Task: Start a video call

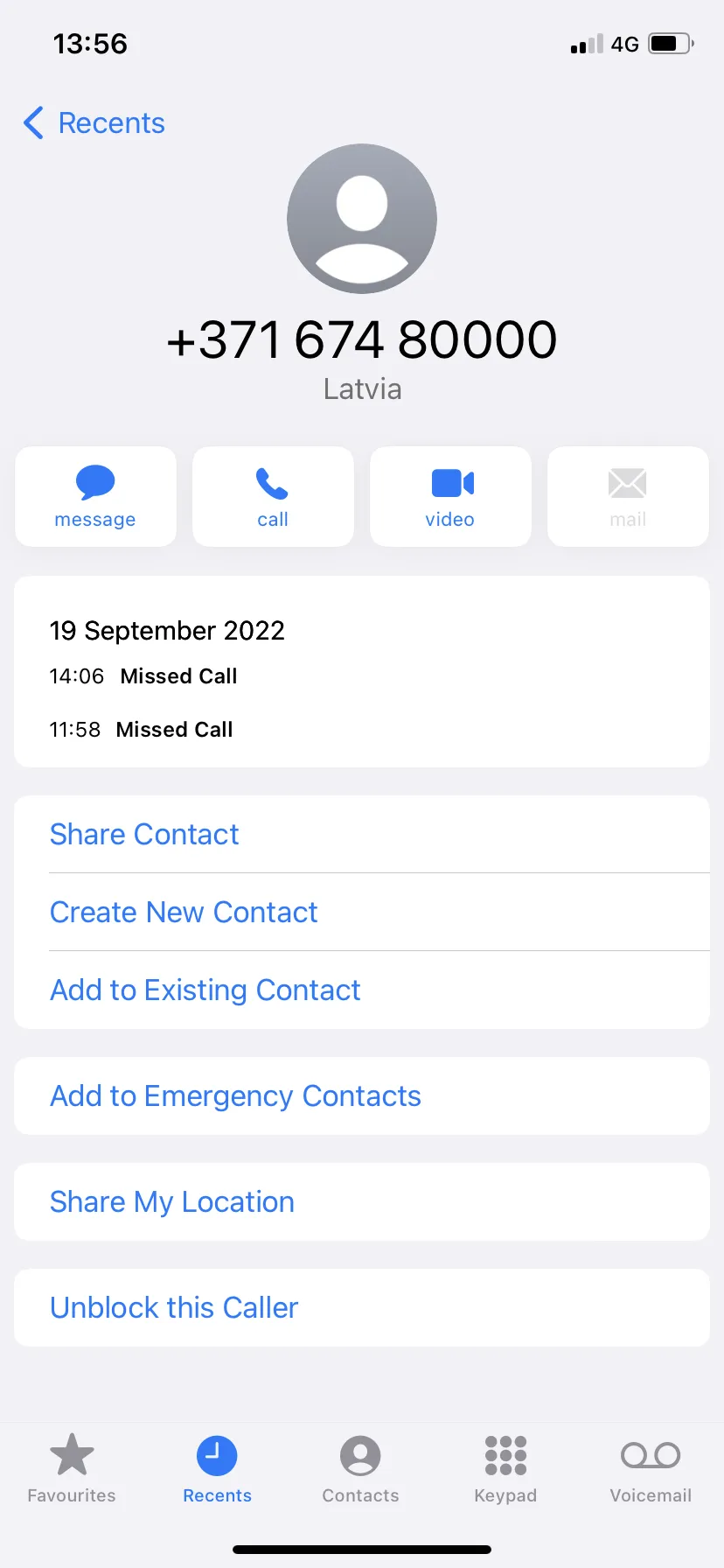Action: click(450, 497)
